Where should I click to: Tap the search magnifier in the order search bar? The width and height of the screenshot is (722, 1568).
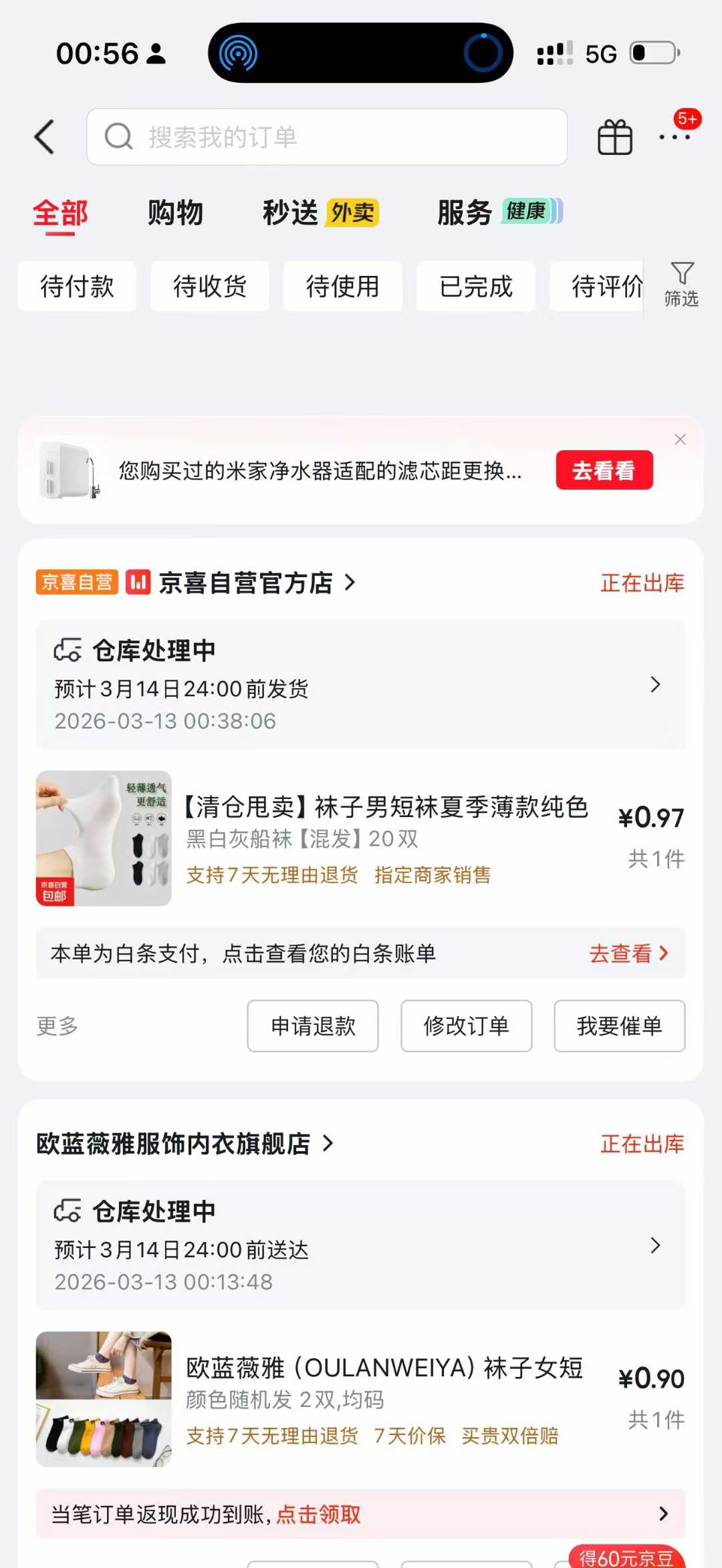[118, 136]
